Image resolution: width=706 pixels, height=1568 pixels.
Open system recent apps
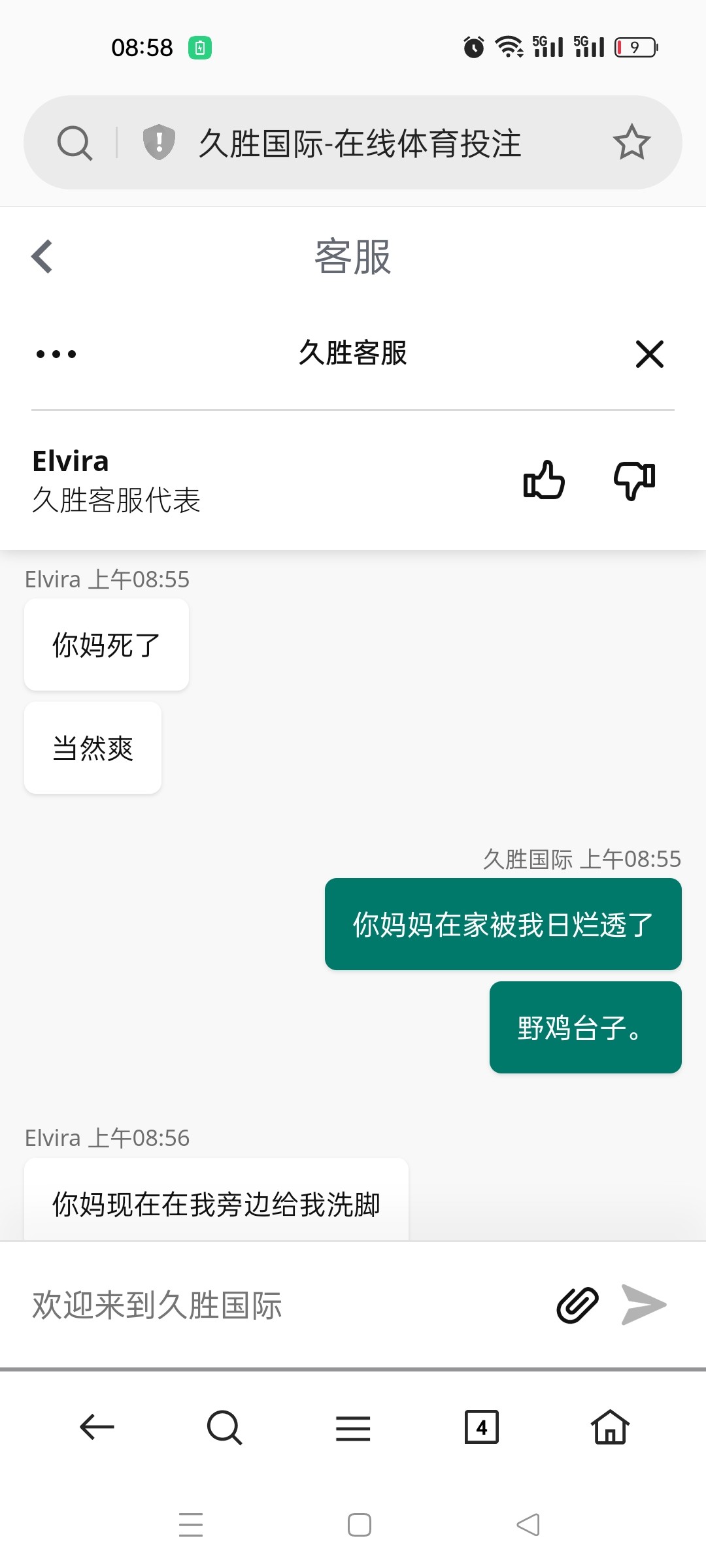[191, 1525]
